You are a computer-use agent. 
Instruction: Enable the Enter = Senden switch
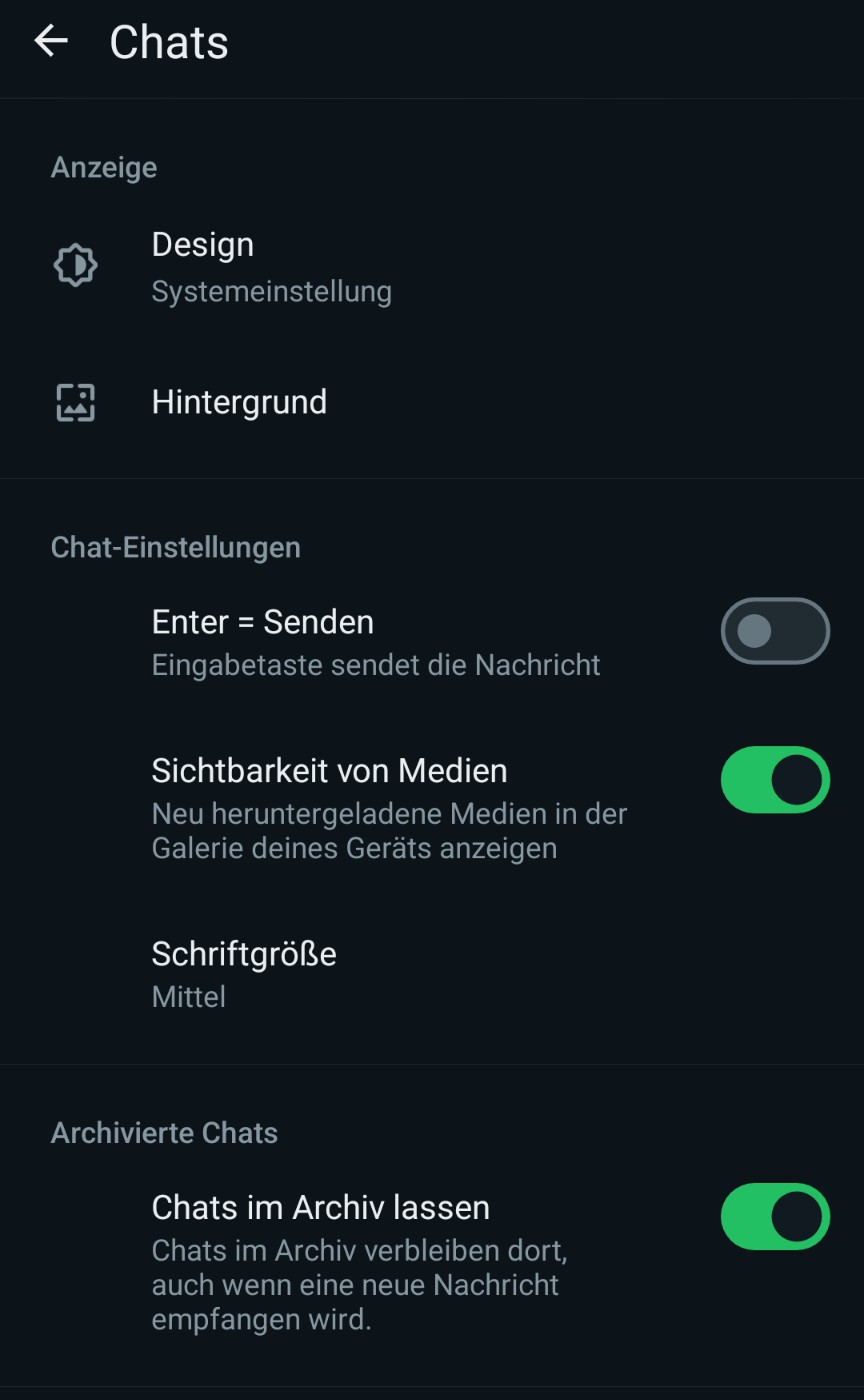774,631
